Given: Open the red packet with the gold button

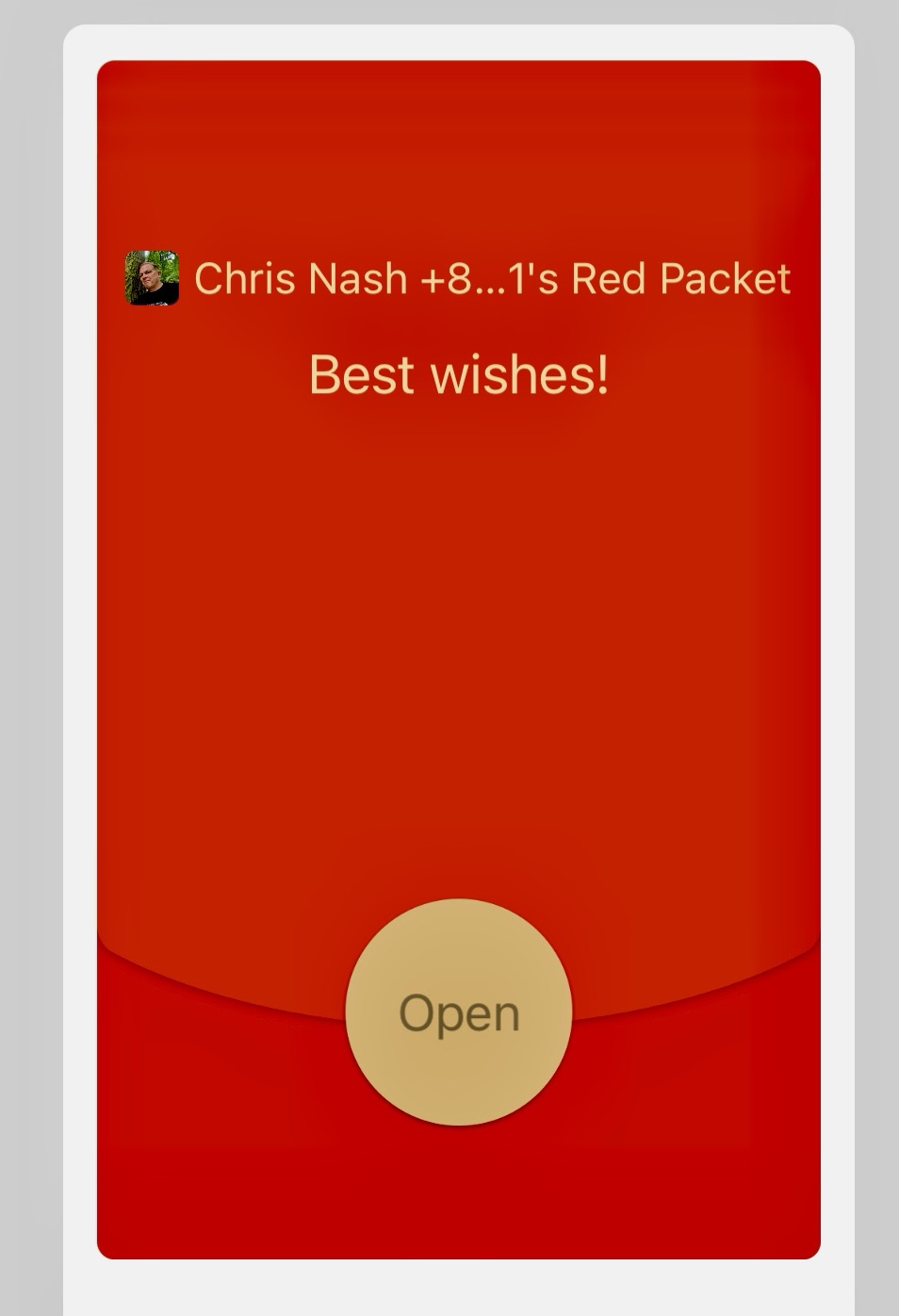Looking at the screenshot, I should pos(459,1012).
